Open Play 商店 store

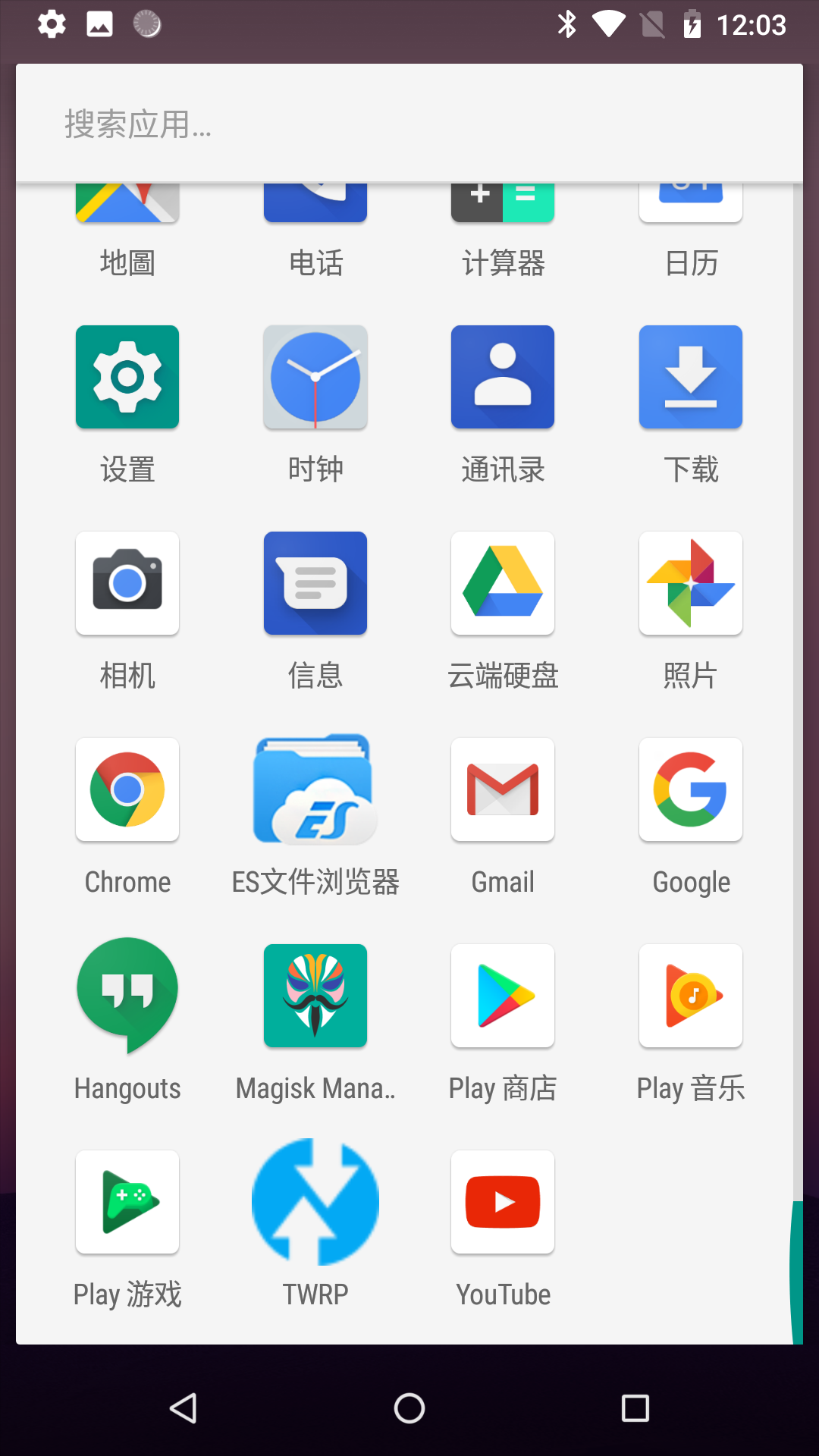tap(503, 996)
